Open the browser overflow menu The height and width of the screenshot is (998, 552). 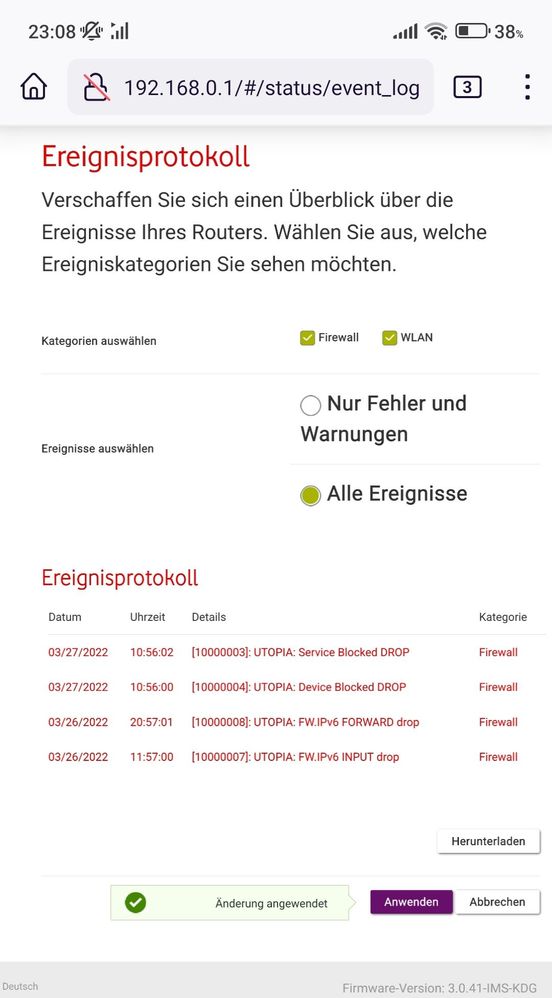point(527,87)
